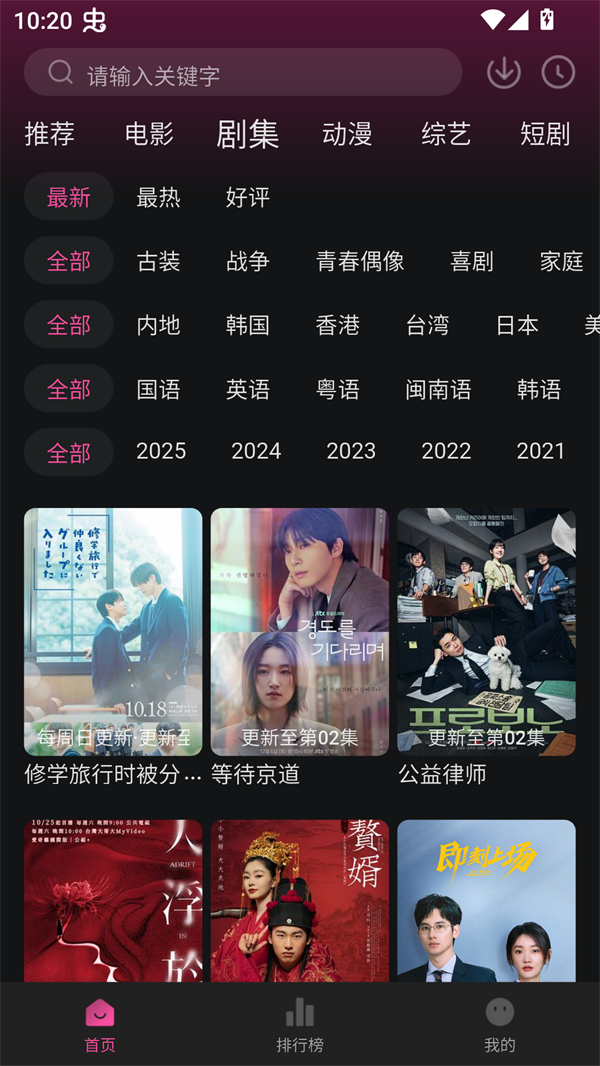
Task: Switch to the 电影 tab
Action: (x=149, y=134)
